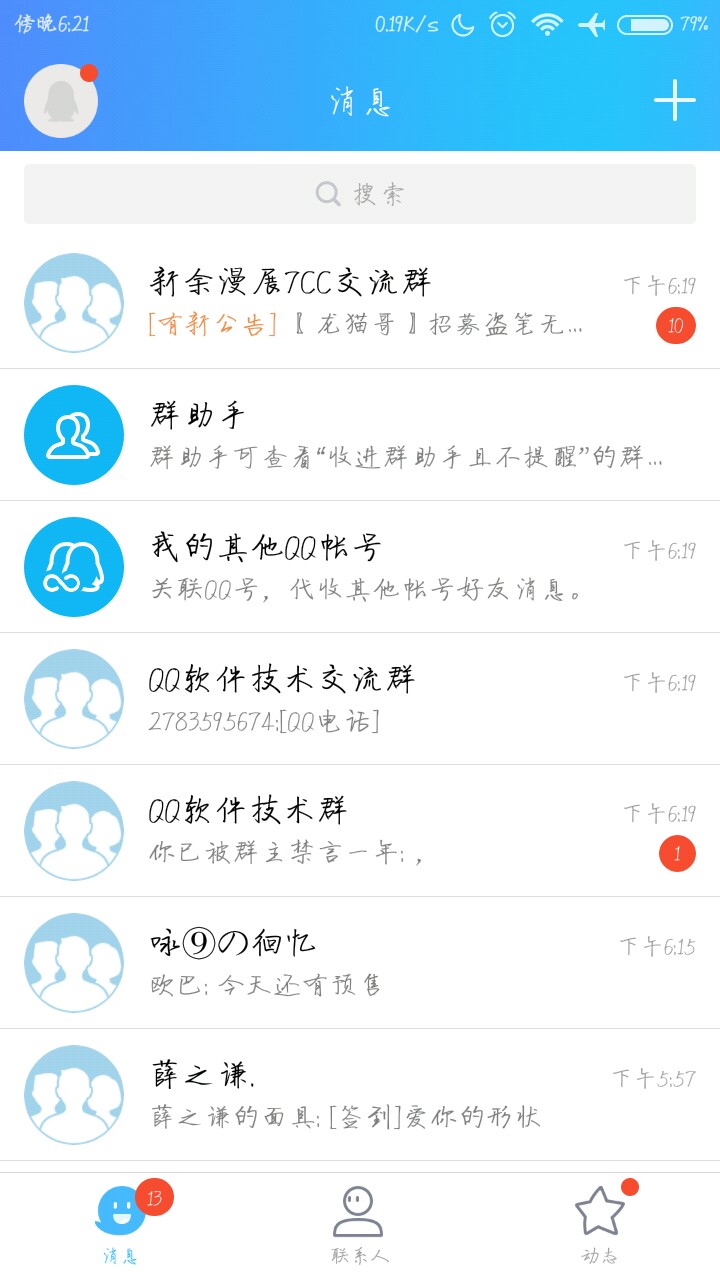Open the QQ软件技术群 chat
The image size is (720, 1280).
(x=360, y=831)
